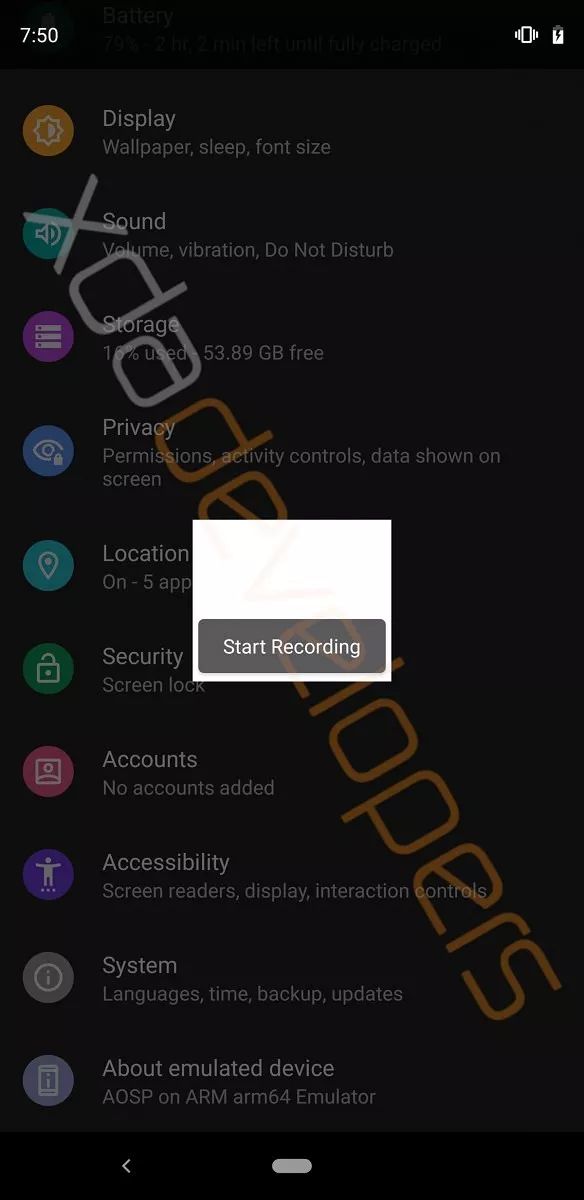Open Accessibility settings

tap(292, 876)
